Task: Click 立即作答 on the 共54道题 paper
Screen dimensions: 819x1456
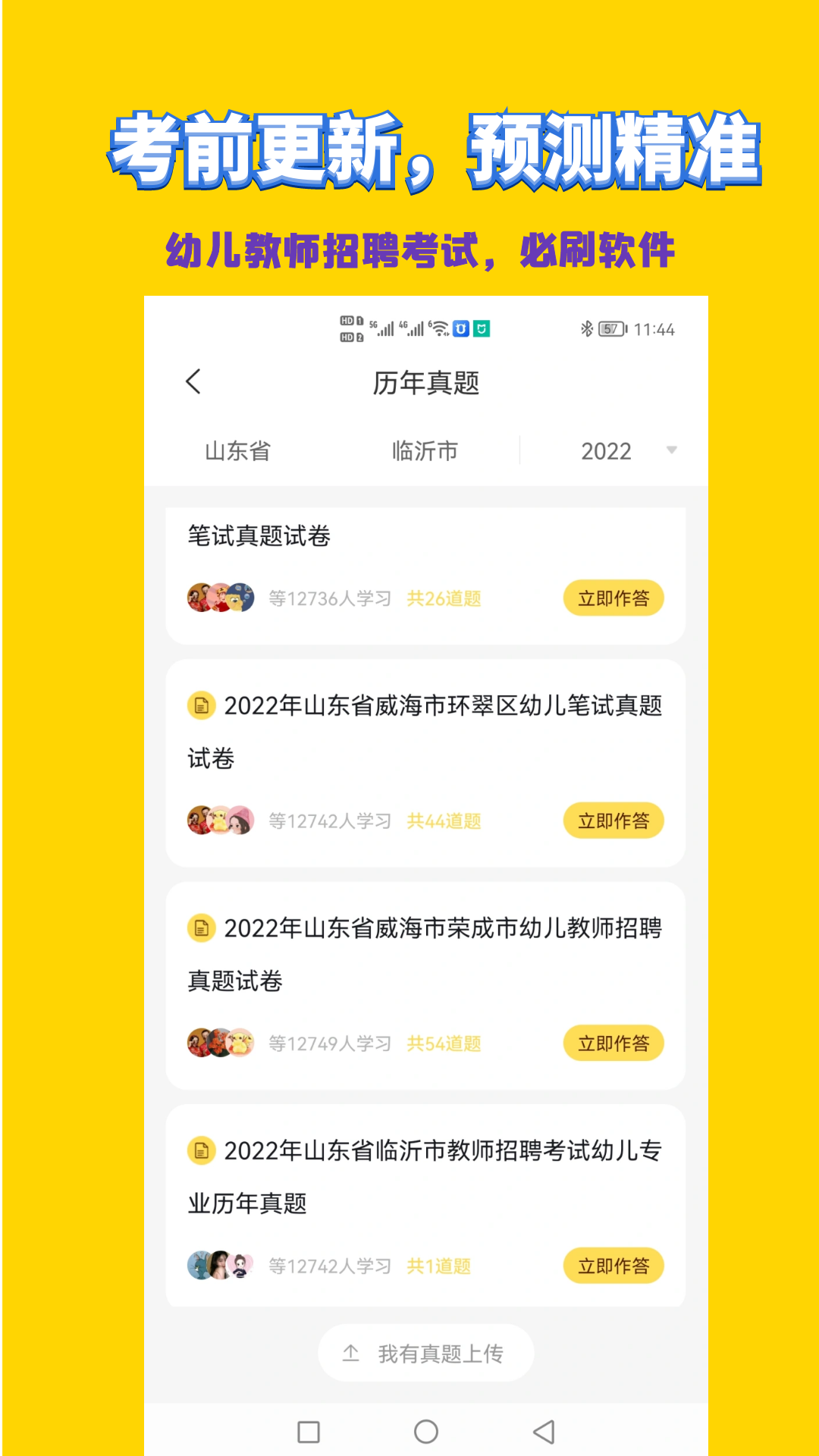Action: [613, 1043]
